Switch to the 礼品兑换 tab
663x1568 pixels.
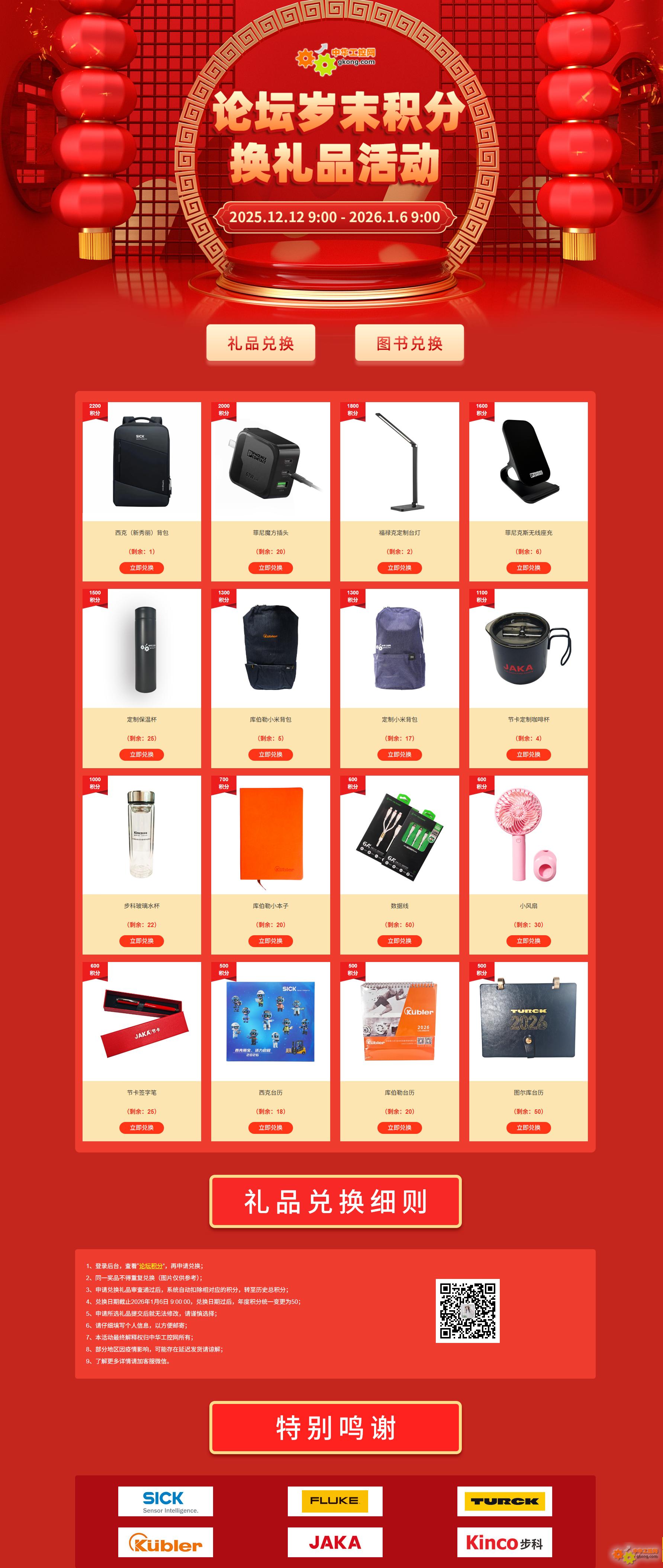click(x=260, y=343)
